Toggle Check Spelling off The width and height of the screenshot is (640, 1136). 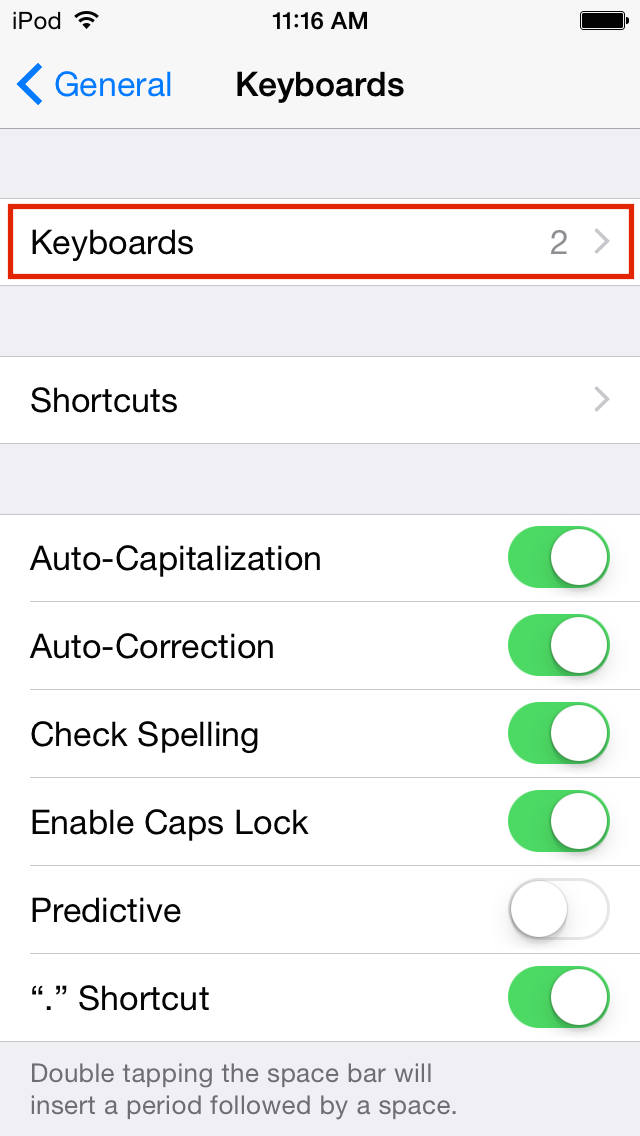[x=559, y=733]
